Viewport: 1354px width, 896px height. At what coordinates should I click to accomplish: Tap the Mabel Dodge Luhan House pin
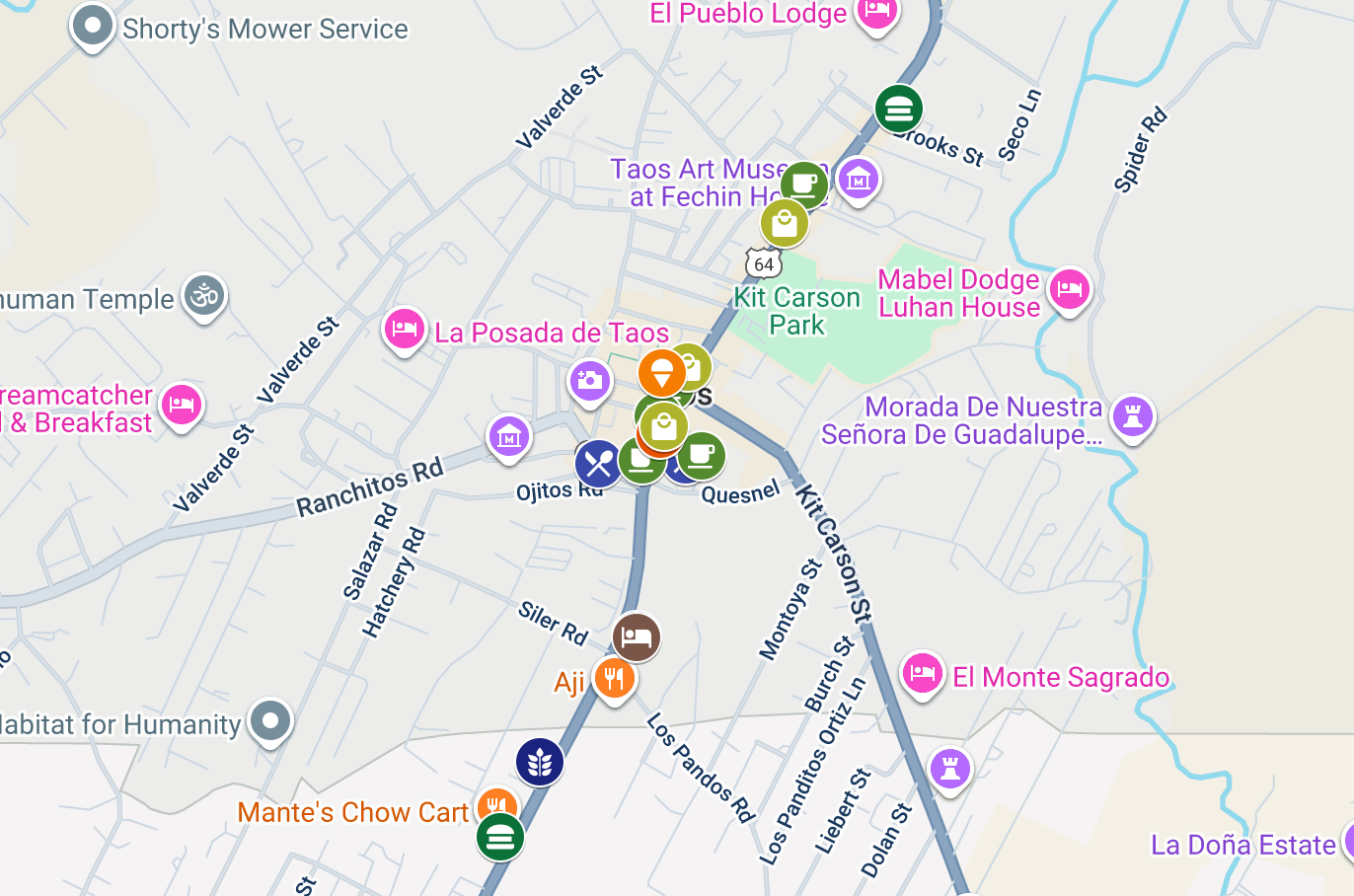pos(1069,289)
